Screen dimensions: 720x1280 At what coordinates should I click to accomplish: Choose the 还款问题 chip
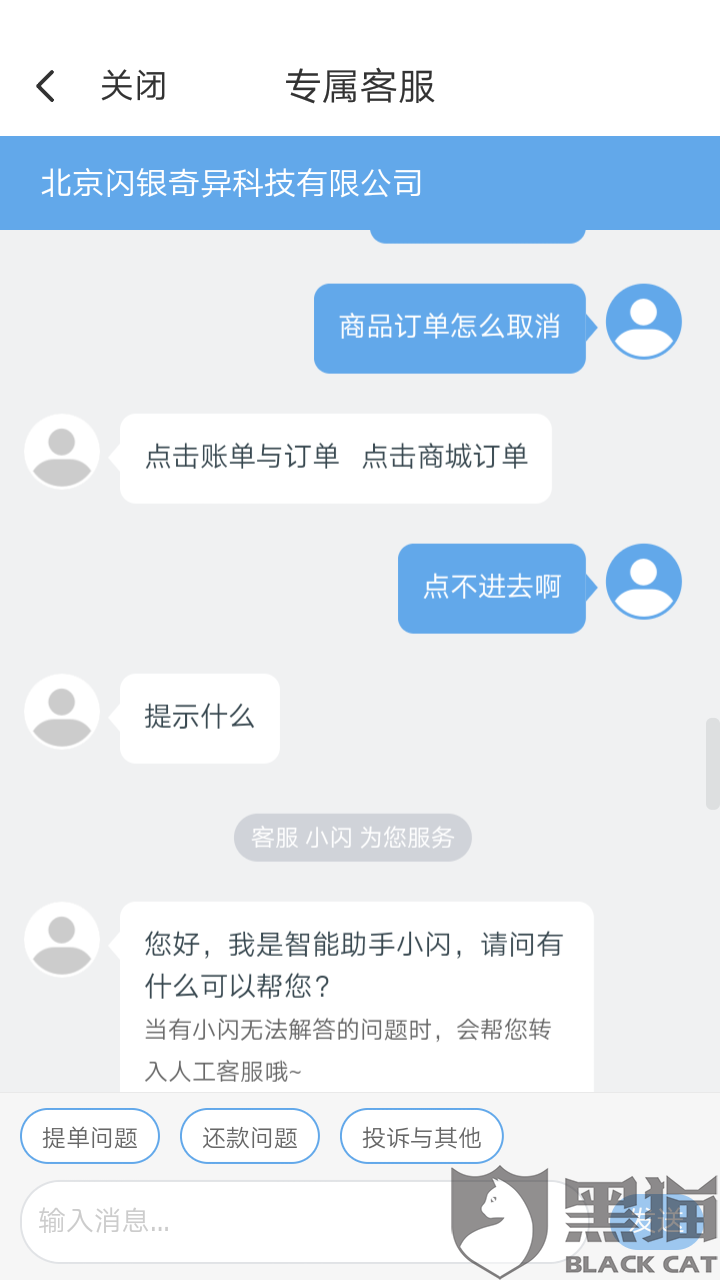pos(250,1136)
